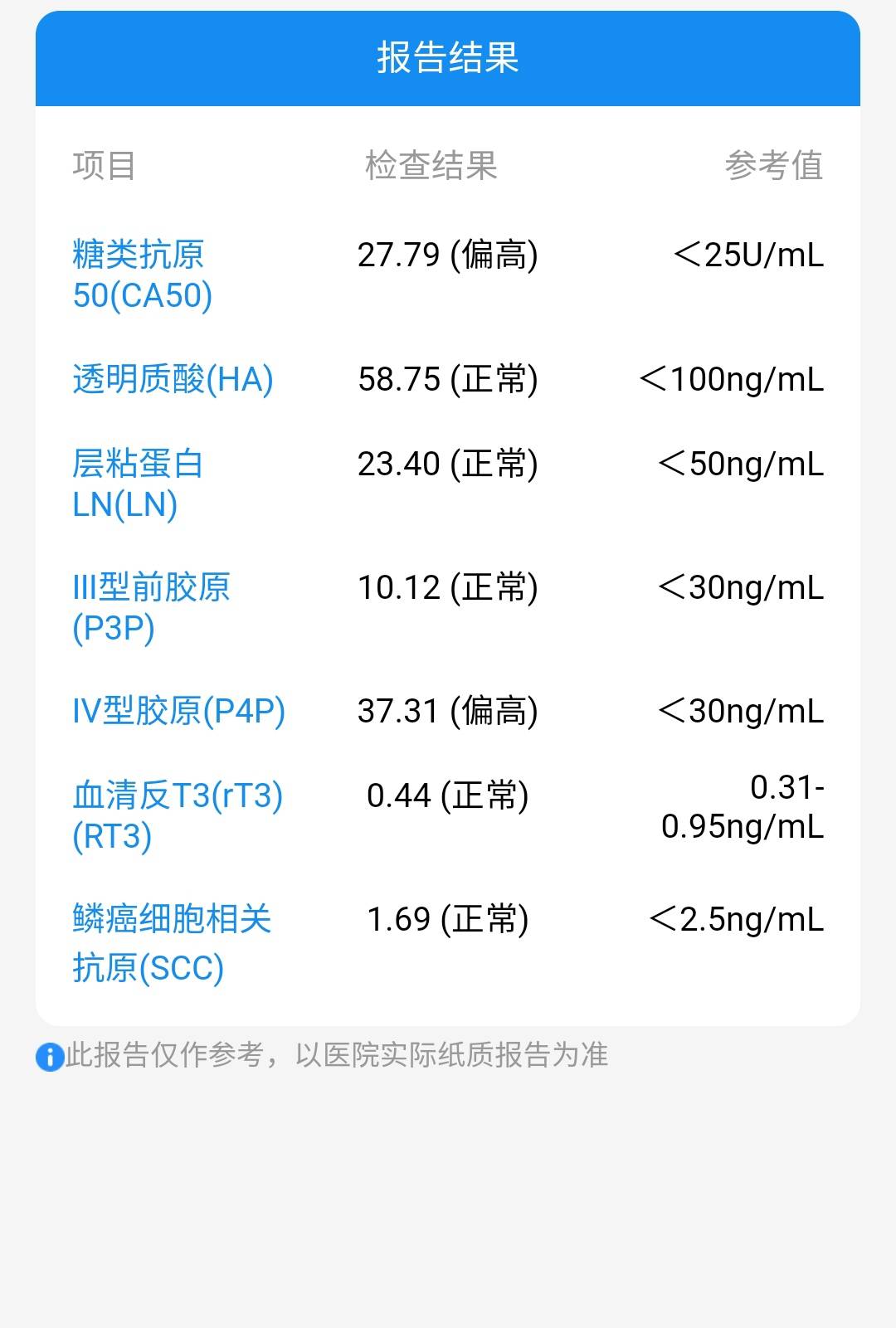Click the 1.69 (正常) SCC result
This screenshot has height=1328, width=896.
449,919
